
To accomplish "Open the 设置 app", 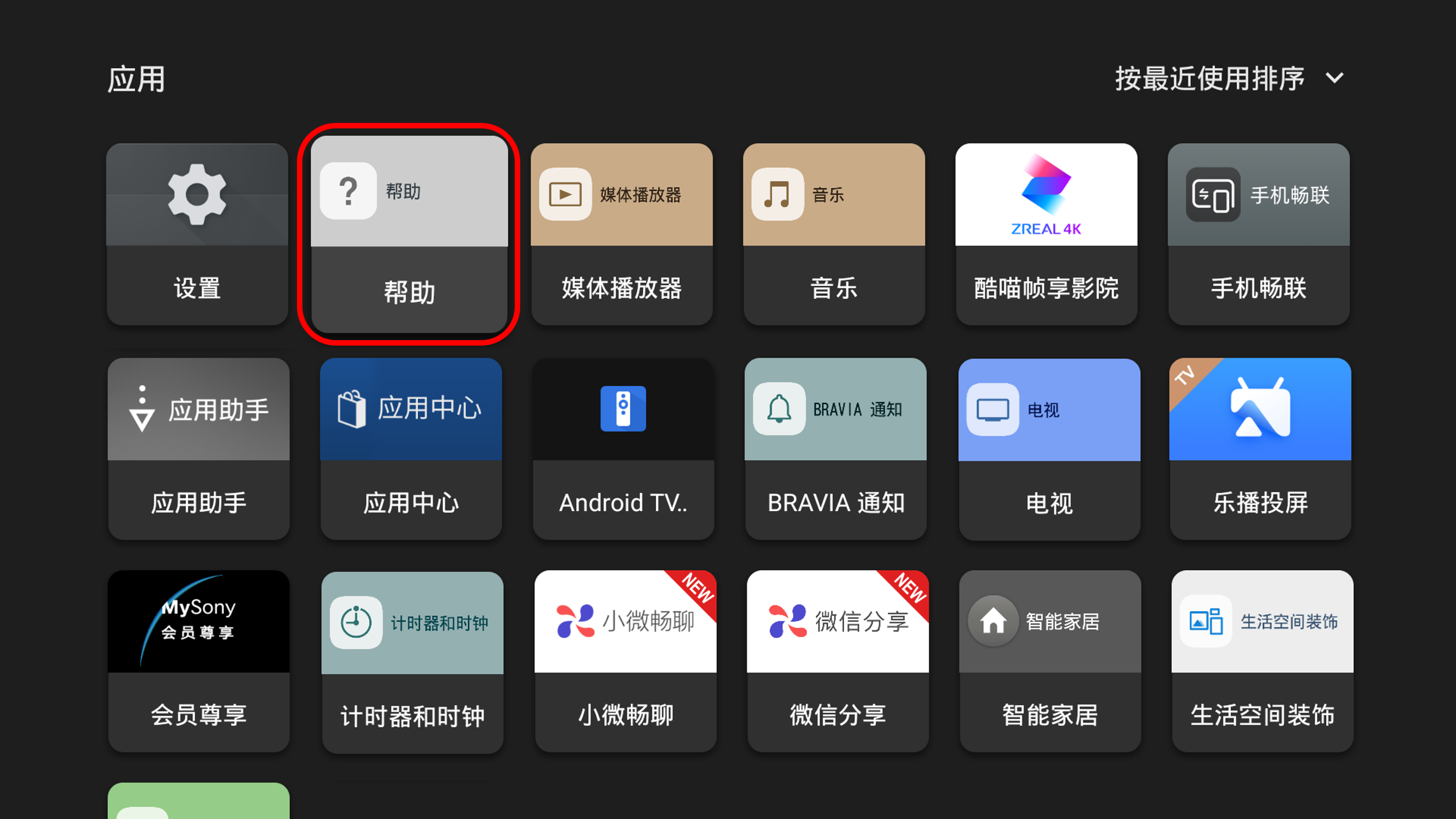I will (x=197, y=234).
